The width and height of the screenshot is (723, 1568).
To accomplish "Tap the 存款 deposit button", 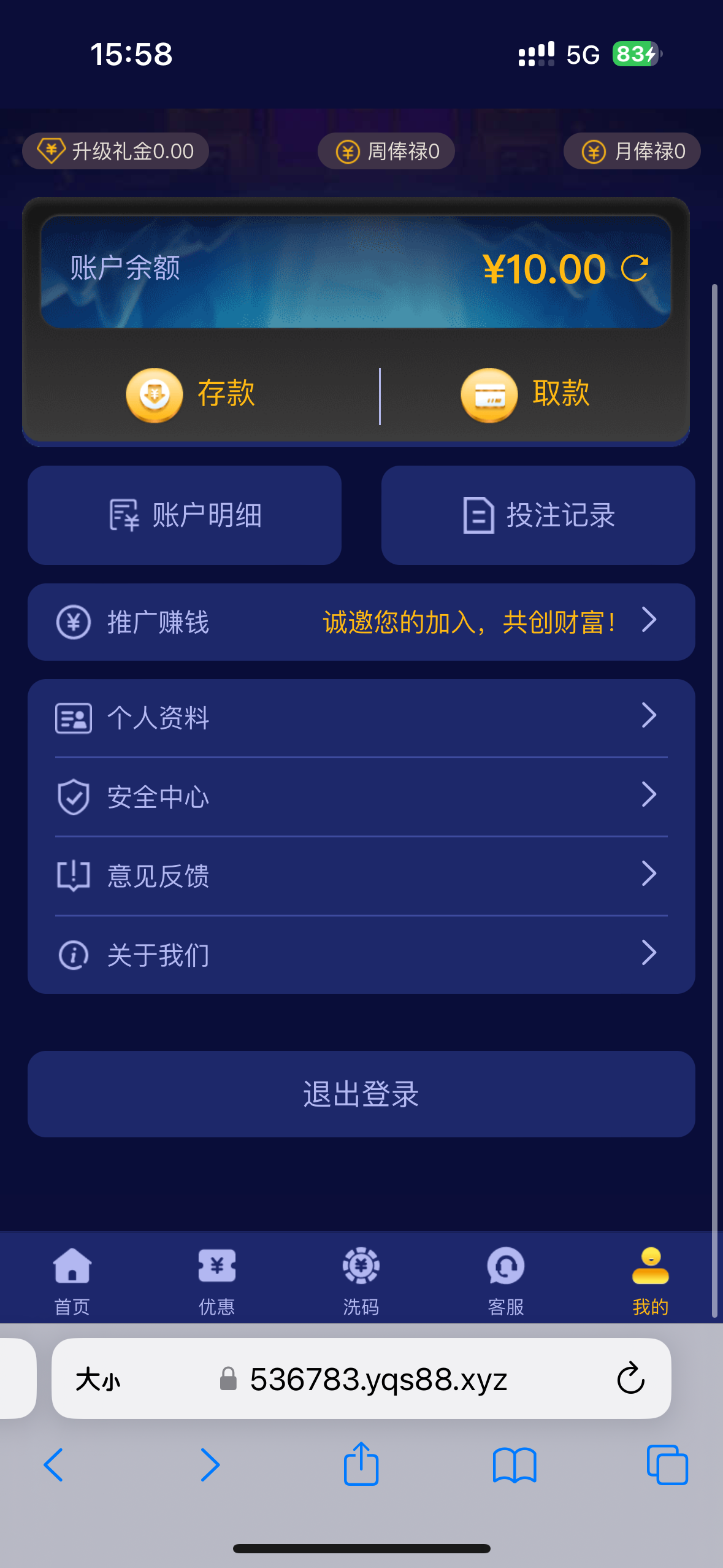I will coord(191,394).
